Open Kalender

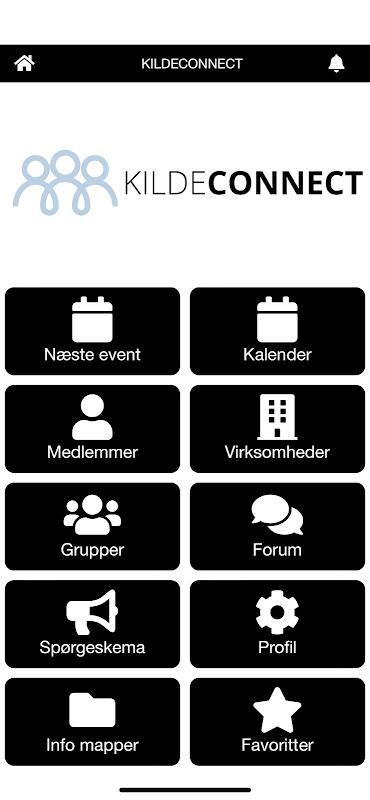pos(277,331)
